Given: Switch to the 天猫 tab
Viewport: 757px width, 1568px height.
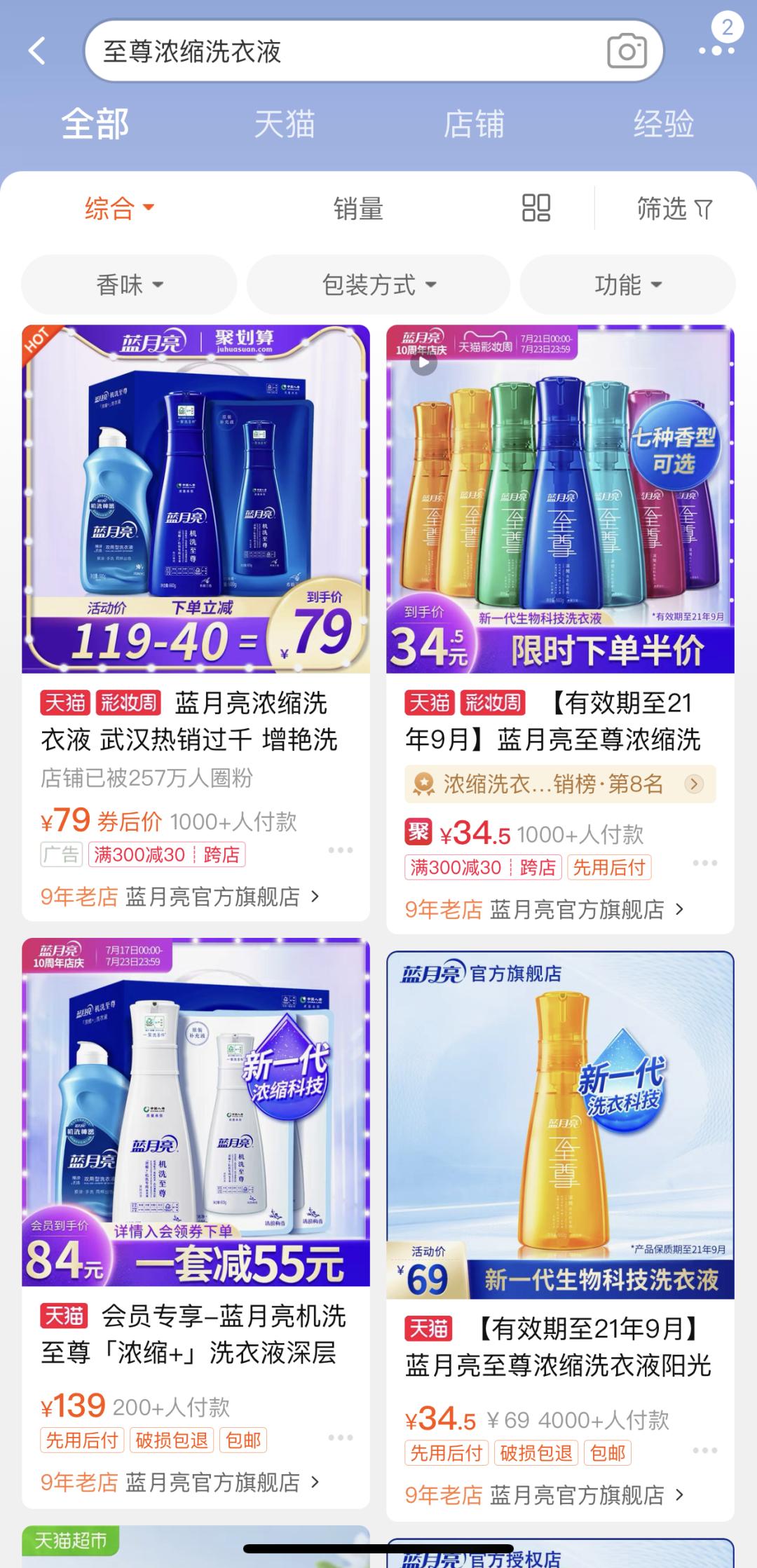Looking at the screenshot, I should point(284,125).
